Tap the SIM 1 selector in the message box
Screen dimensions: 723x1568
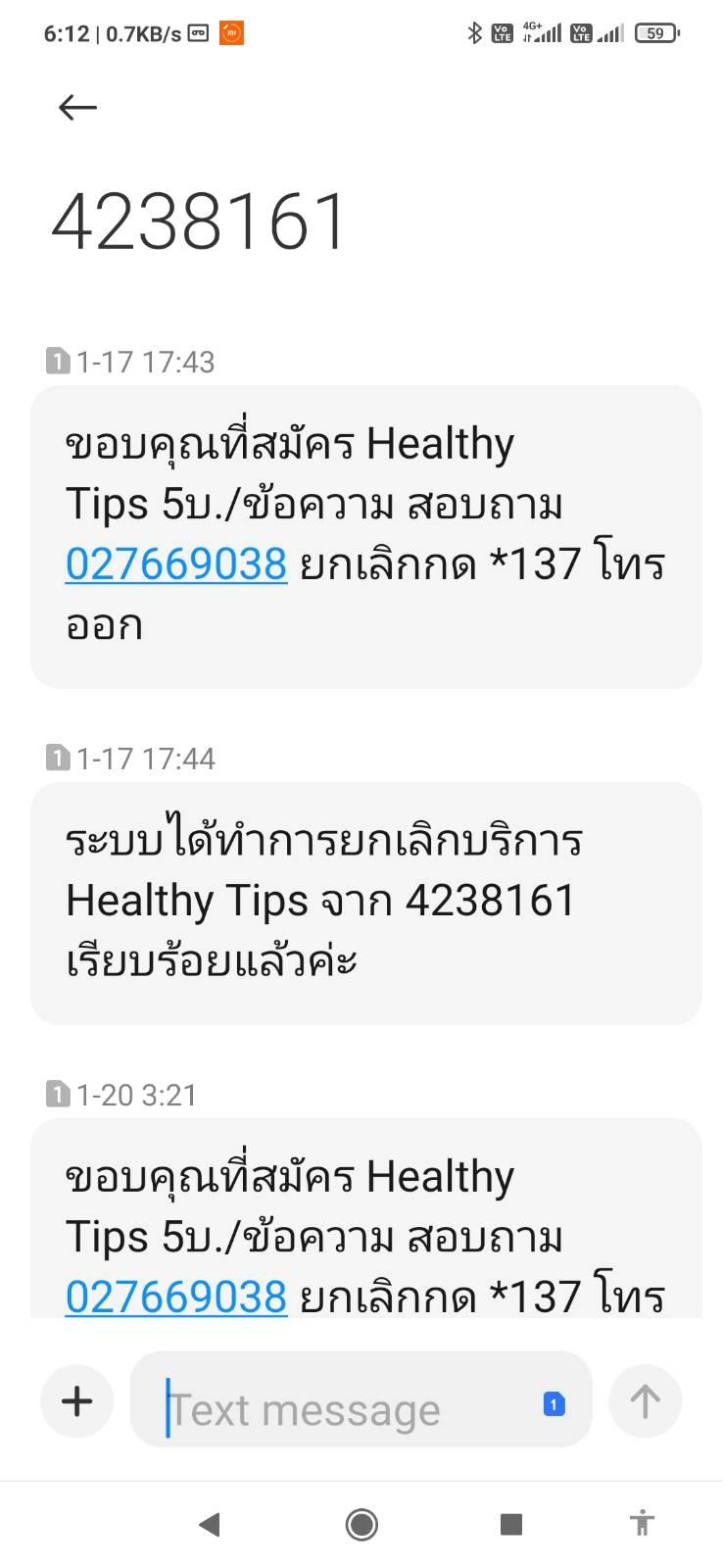[x=554, y=1404]
